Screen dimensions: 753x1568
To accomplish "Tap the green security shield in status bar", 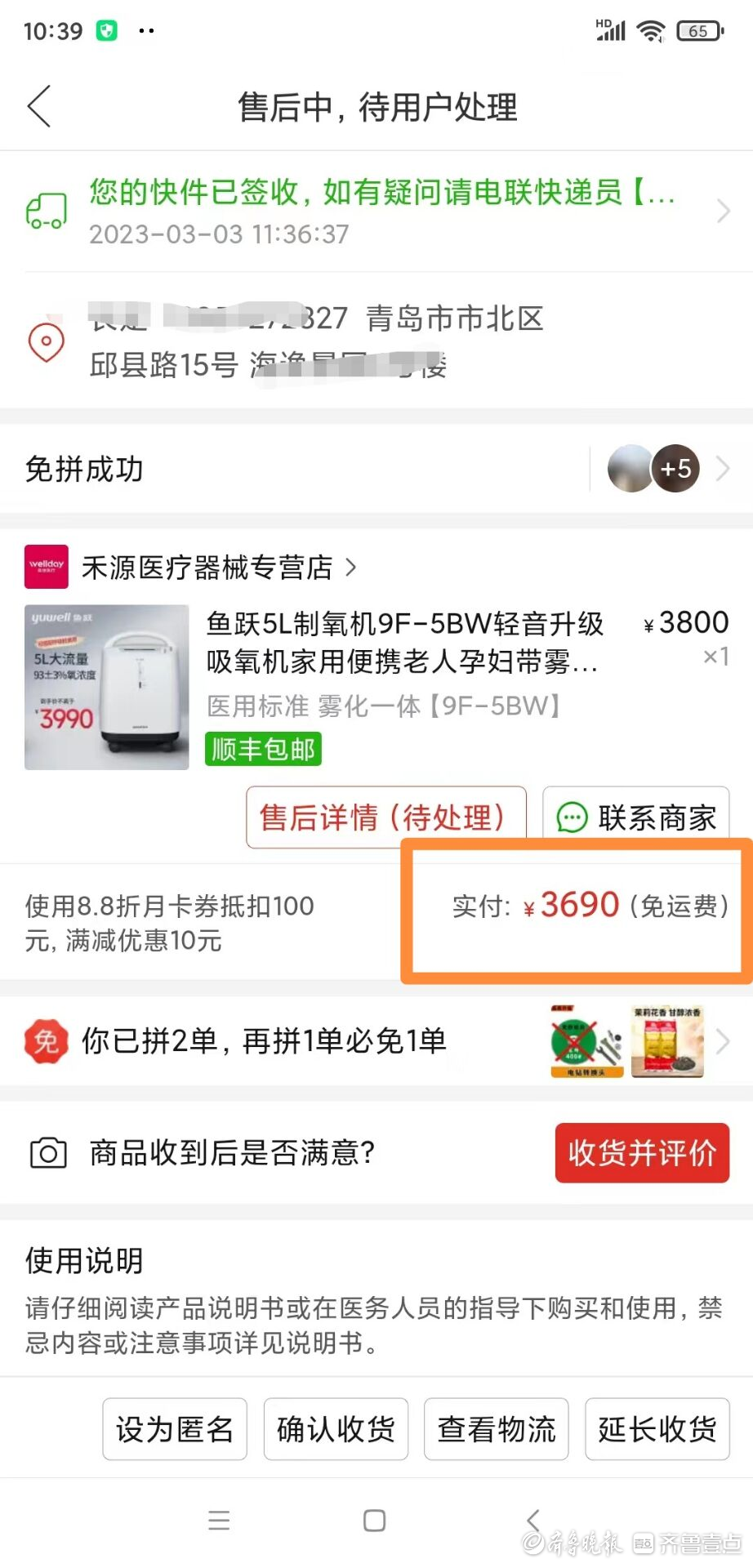I will [x=105, y=29].
